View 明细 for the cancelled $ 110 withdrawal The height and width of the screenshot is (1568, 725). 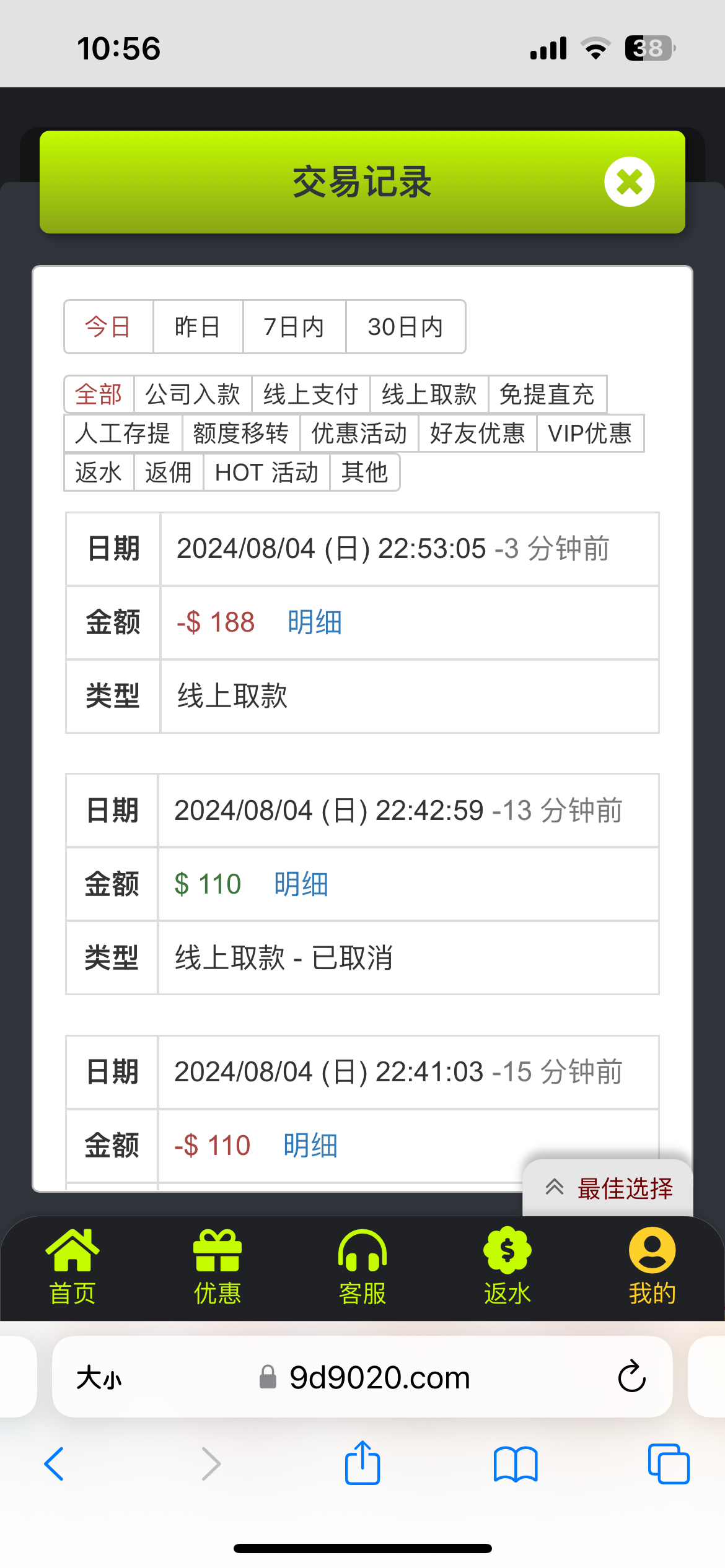pyautogui.click(x=301, y=884)
